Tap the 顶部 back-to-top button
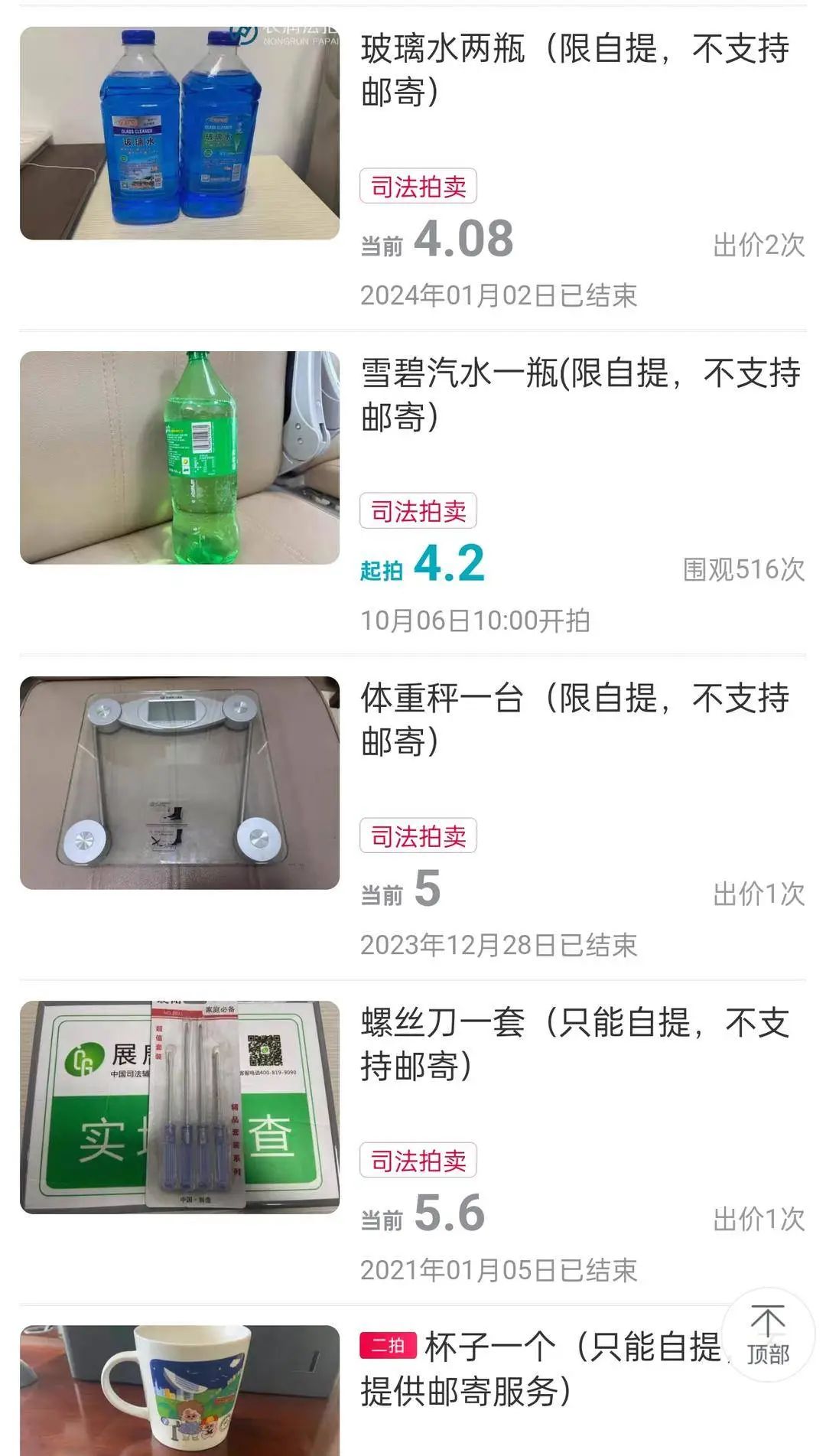The image size is (826, 1456). [x=767, y=1335]
